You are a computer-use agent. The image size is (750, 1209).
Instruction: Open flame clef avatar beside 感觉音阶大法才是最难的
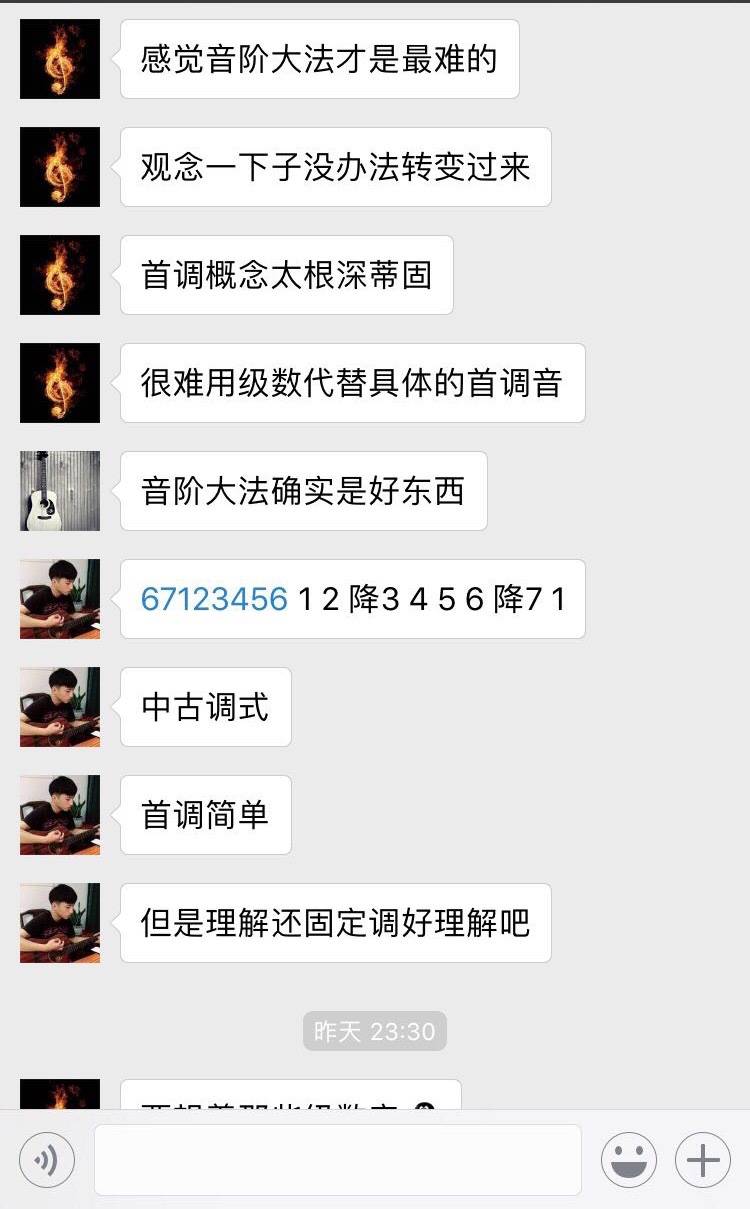click(x=60, y=59)
